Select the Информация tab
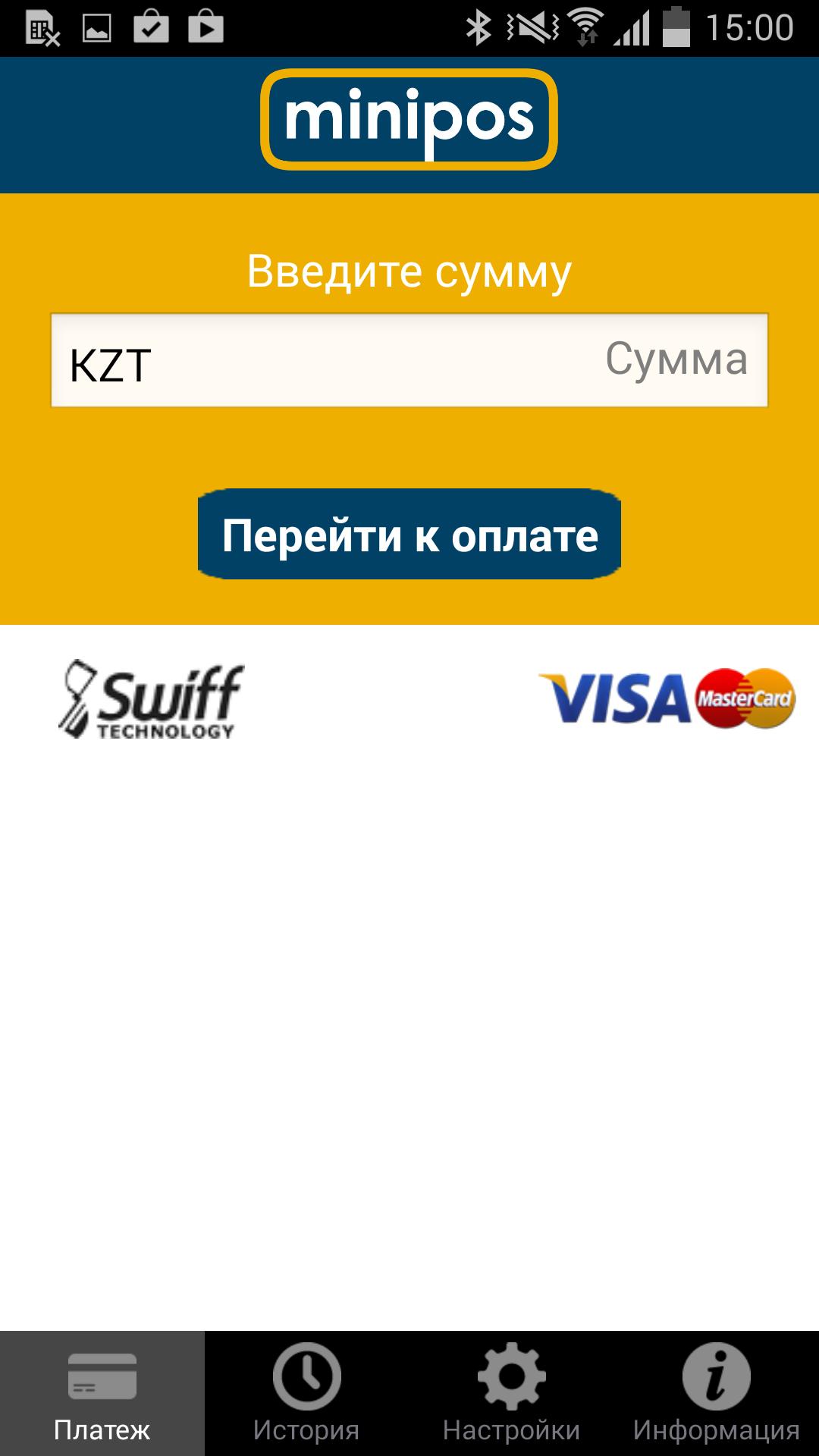 click(x=716, y=1394)
